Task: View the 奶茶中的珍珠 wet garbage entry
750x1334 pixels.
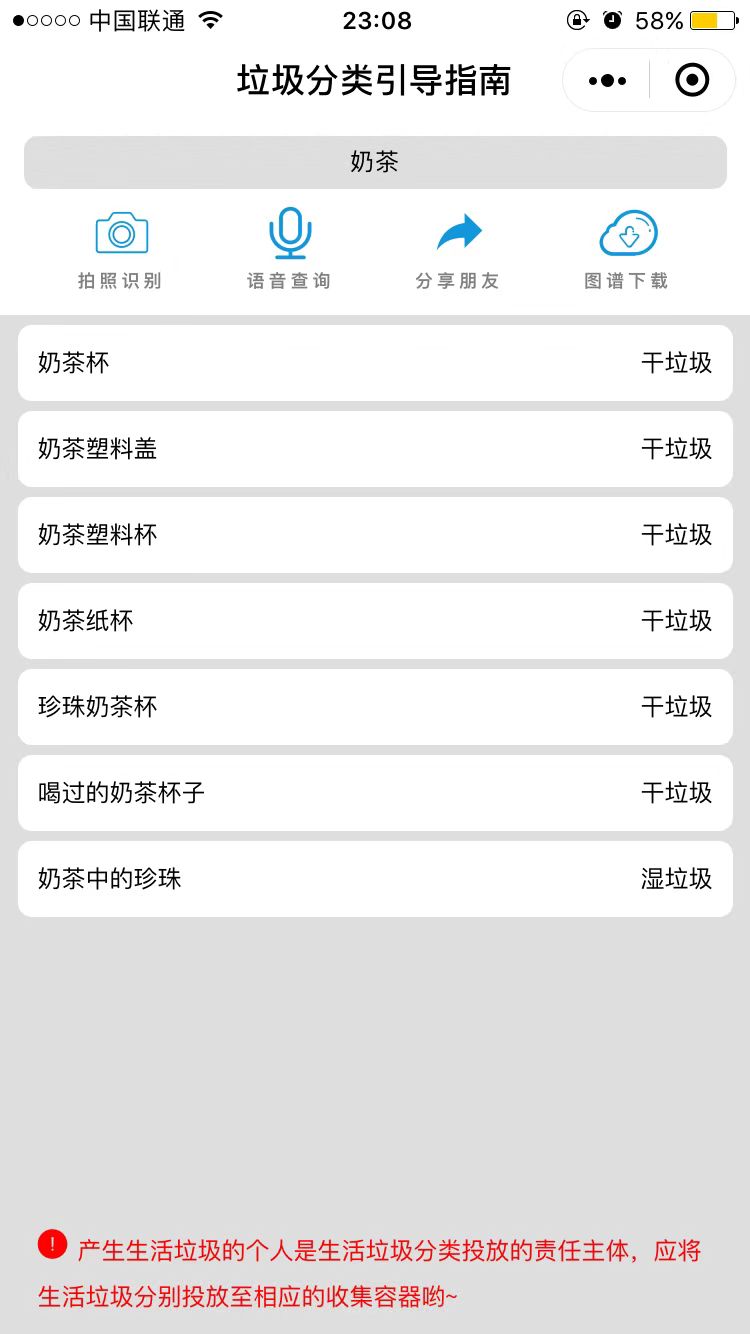Action: [375, 879]
